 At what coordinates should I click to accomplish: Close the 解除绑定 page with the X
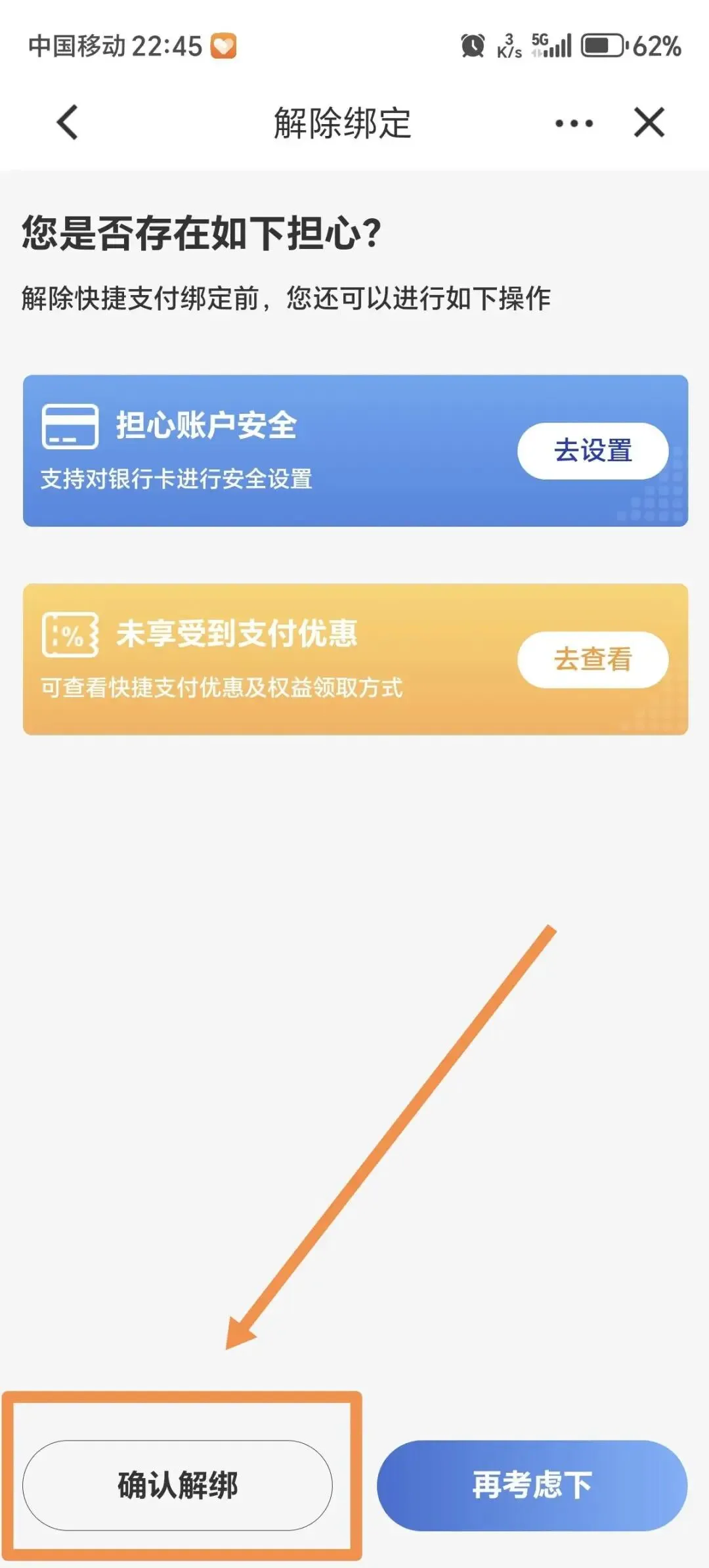(649, 123)
